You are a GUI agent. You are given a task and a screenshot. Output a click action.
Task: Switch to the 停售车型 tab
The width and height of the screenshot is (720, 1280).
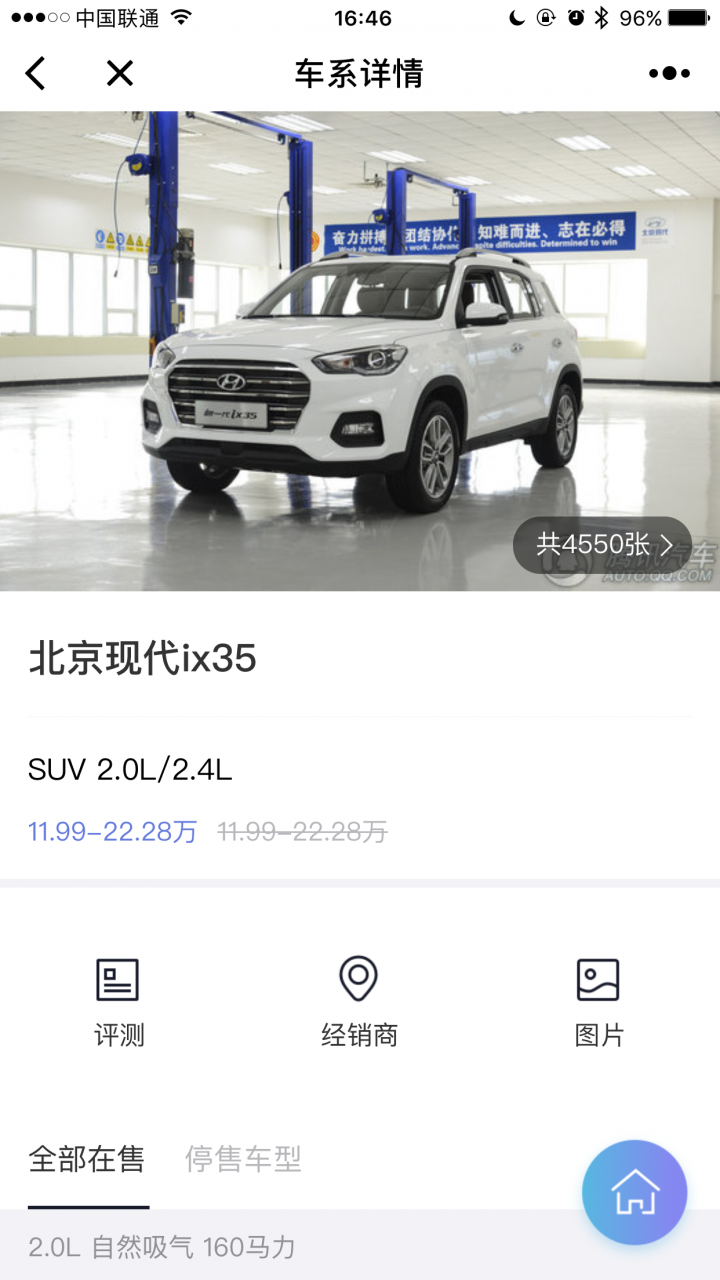click(243, 1160)
